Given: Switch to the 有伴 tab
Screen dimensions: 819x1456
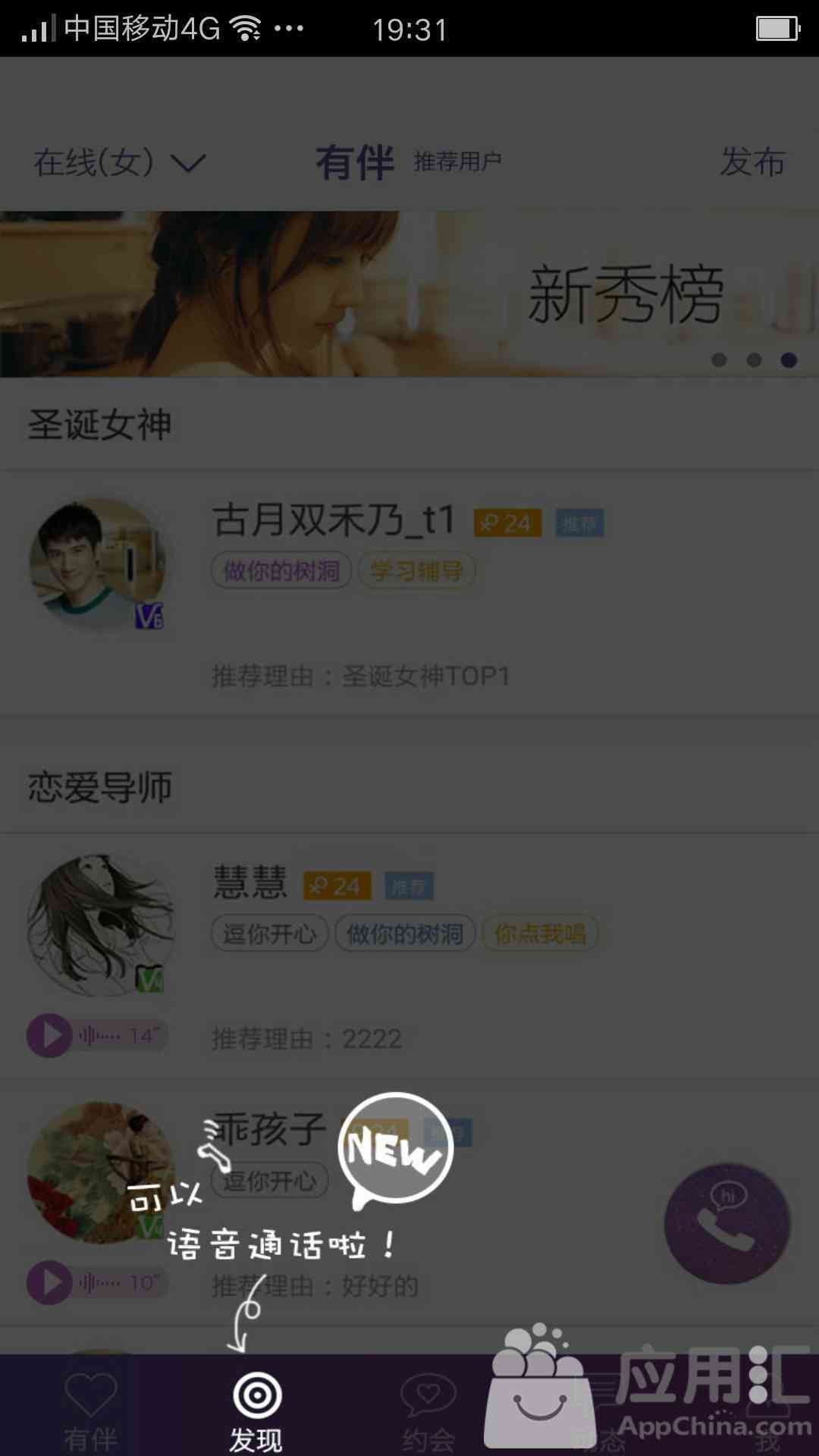Looking at the screenshot, I should click(90, 1410).
